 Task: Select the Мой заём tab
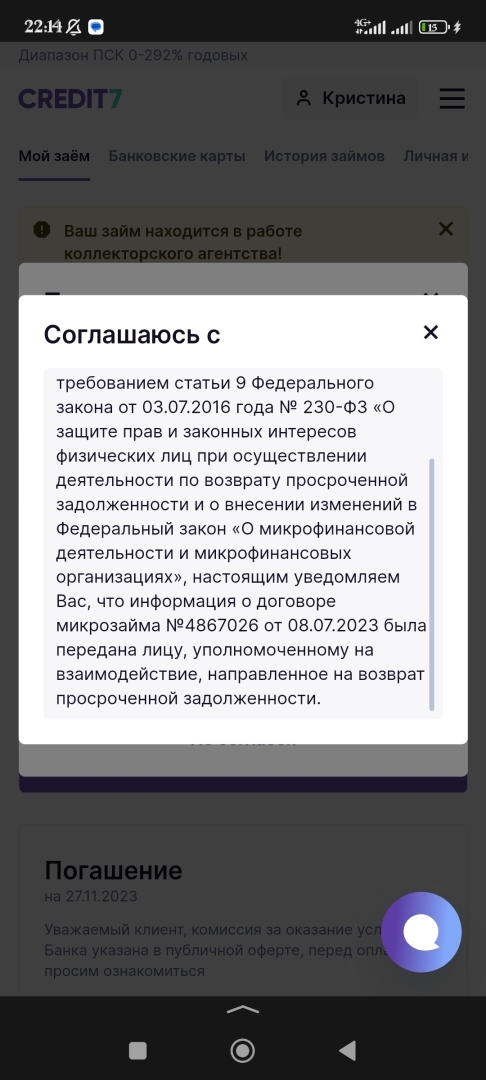(x=54, y=156)
